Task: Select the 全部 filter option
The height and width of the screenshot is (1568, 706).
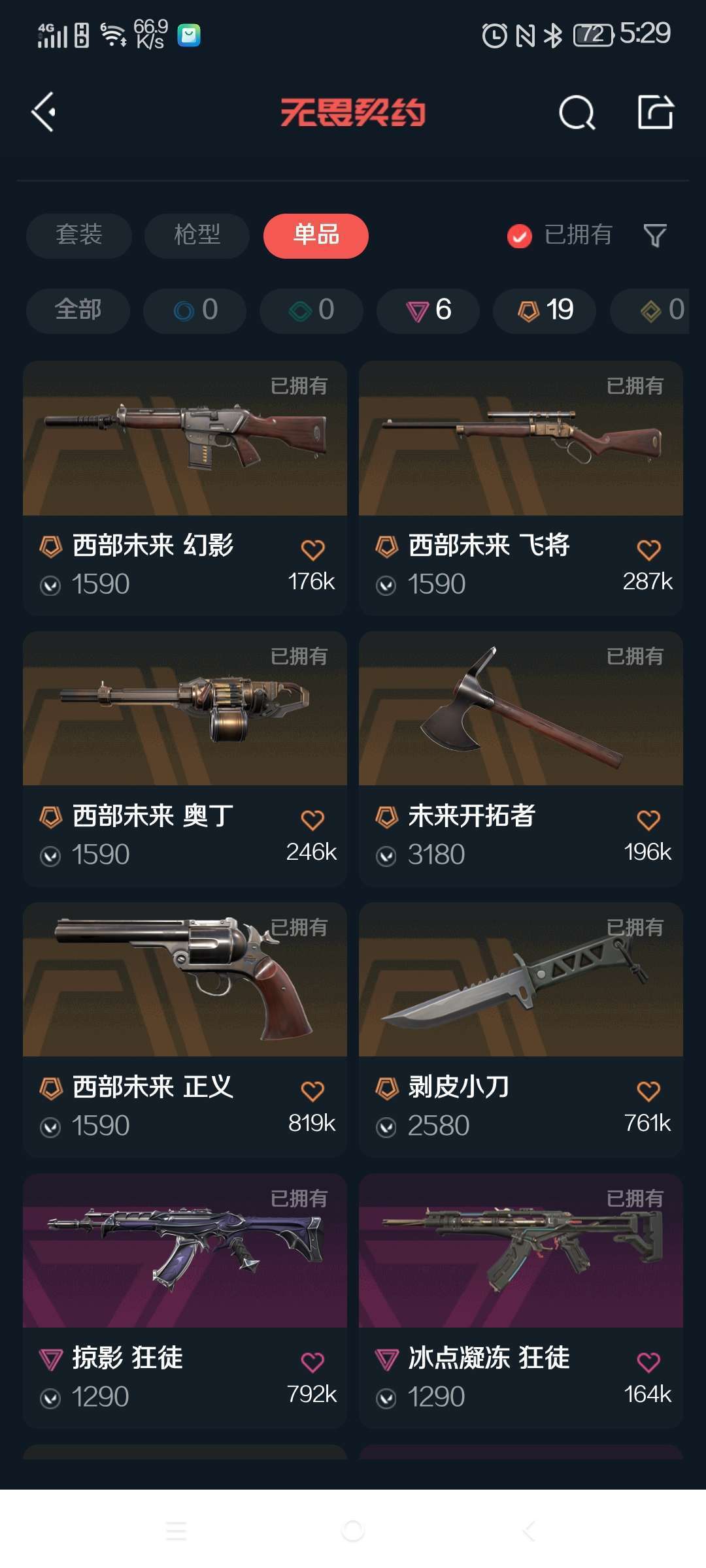Action: coord(77,311)
